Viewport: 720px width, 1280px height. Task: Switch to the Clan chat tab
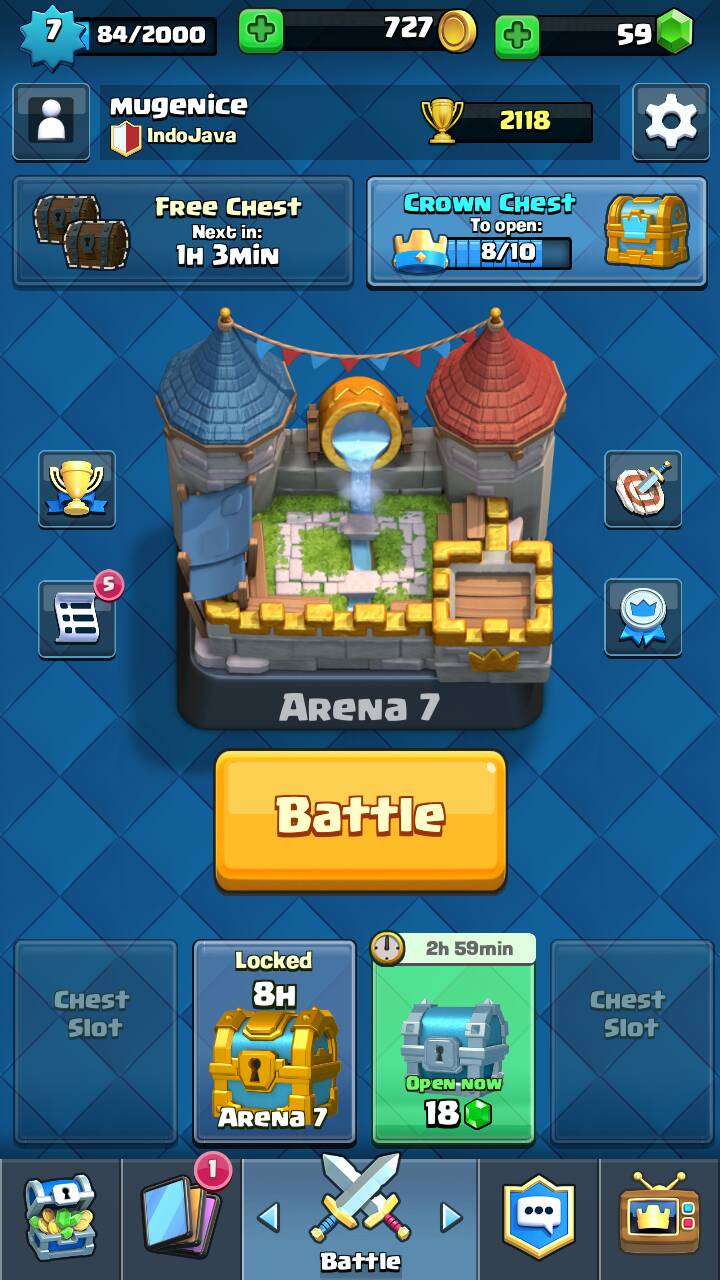tap(539, 1219)
